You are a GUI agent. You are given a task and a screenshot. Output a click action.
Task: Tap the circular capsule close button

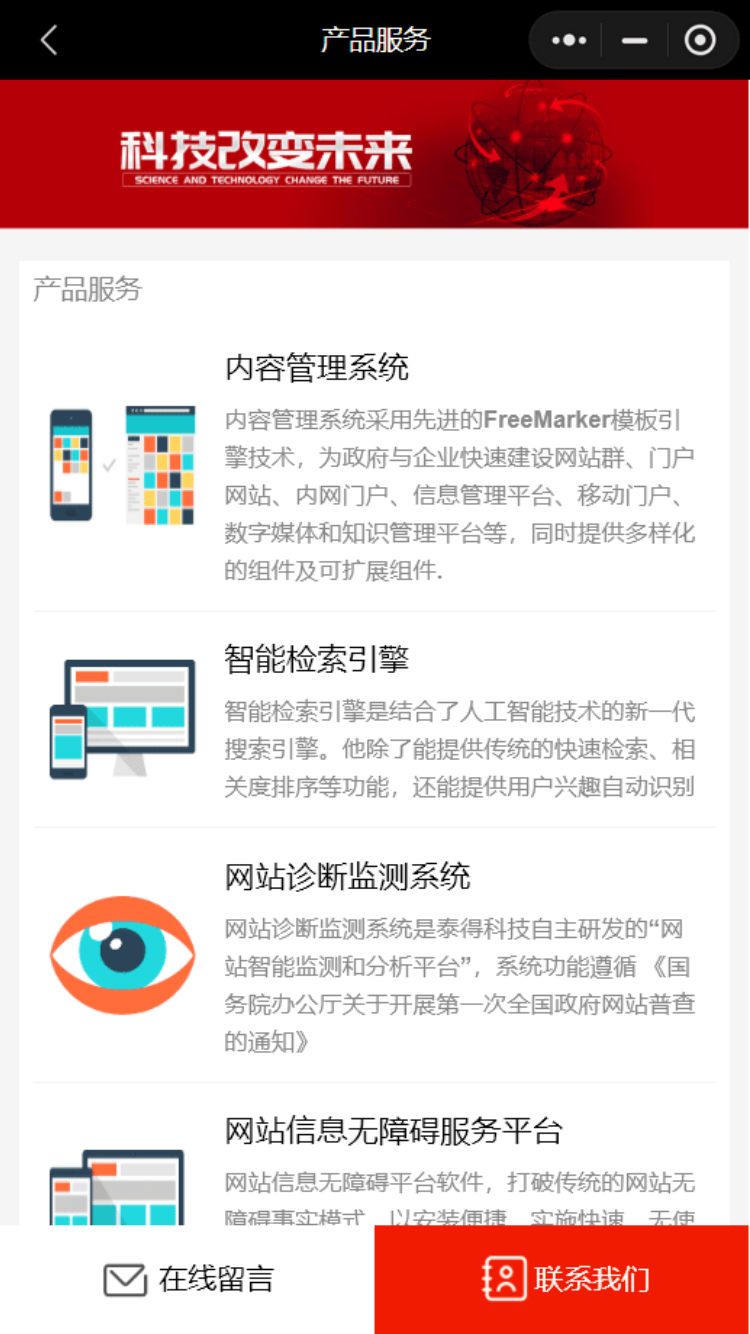tap(699, 40)
